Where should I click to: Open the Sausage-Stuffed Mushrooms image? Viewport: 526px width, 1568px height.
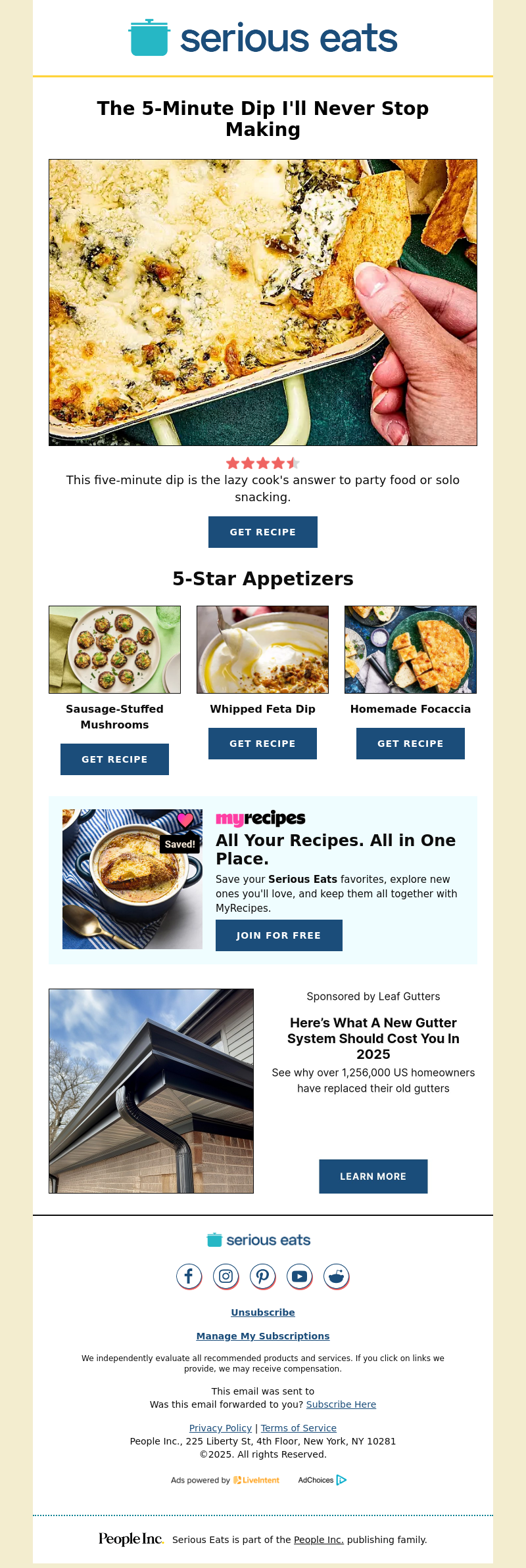coord(114,649)
